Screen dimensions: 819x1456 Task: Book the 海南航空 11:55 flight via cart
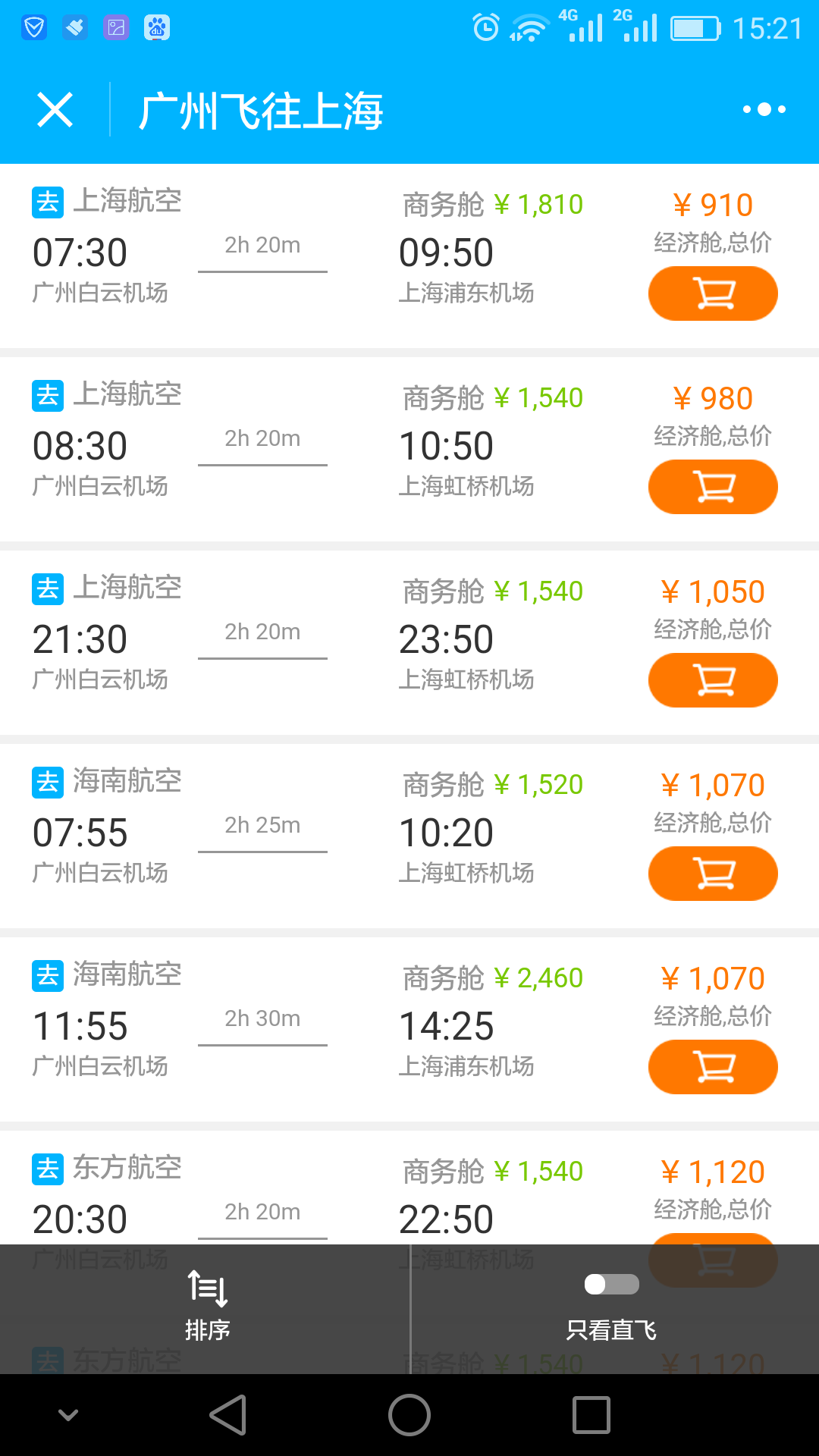pyautogui.click(x=713, y=1067)
